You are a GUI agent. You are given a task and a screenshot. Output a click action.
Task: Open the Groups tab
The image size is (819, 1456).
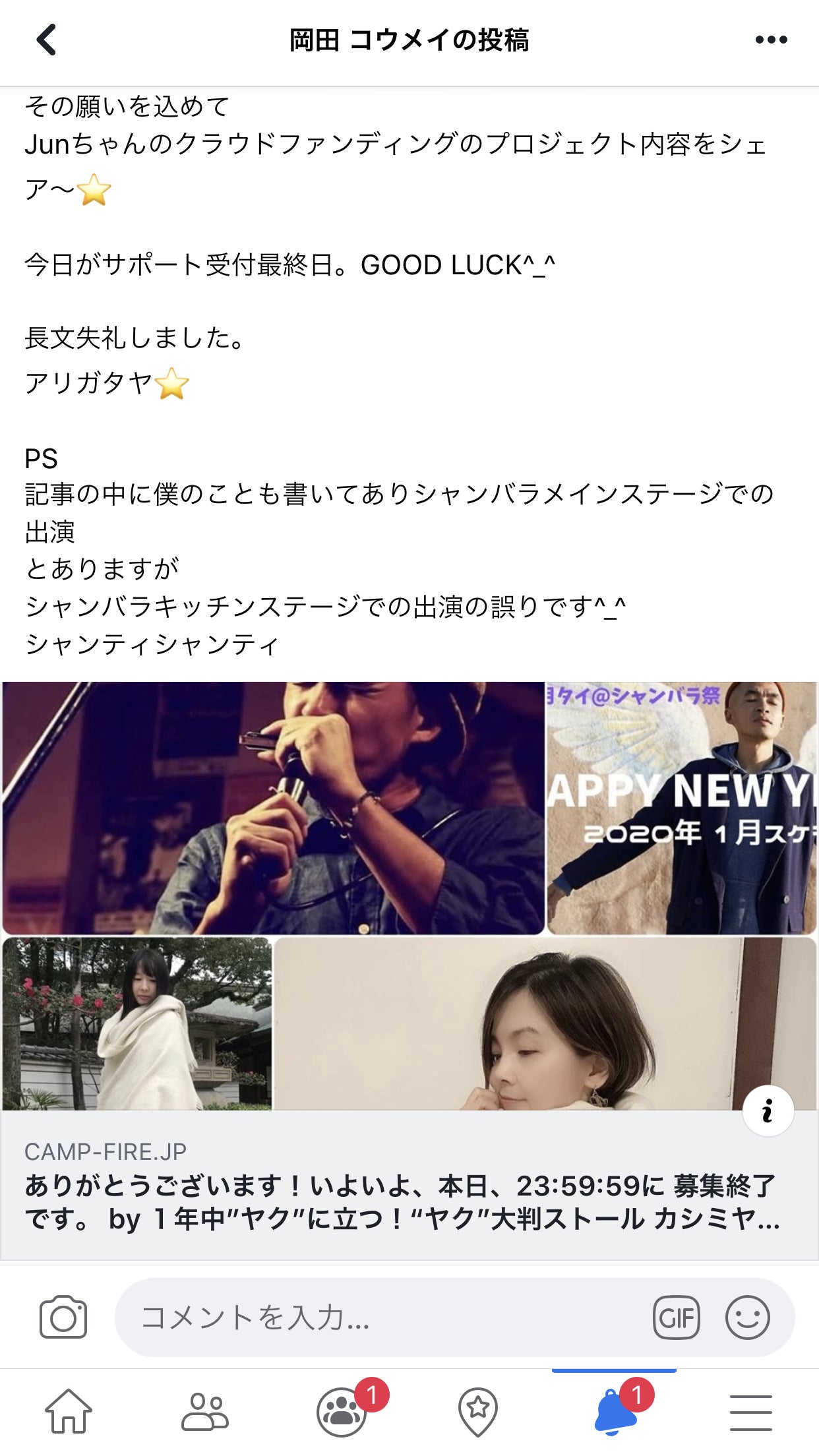pyautogui.click(x=342, y=1412)
